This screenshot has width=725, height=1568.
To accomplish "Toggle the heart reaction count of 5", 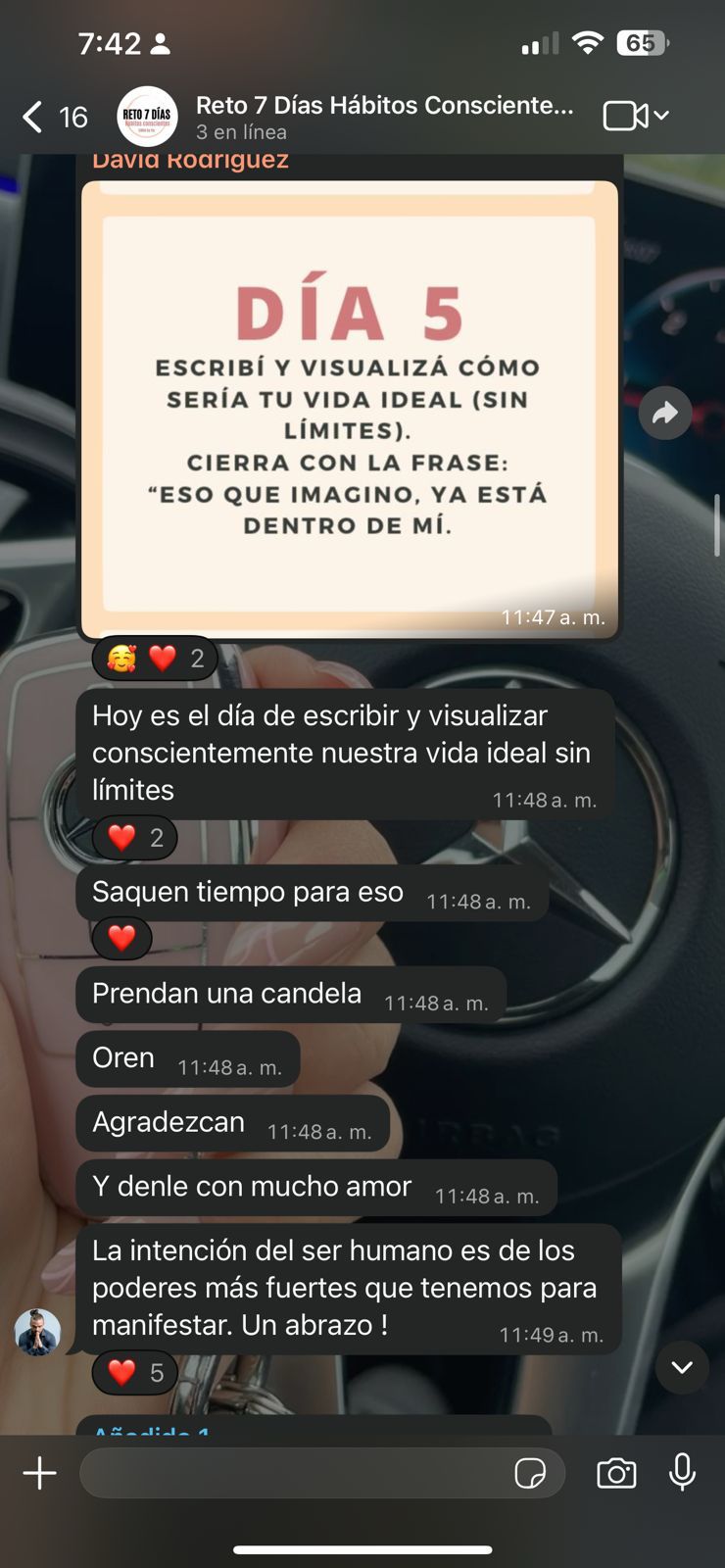I will coord(134,1372).
